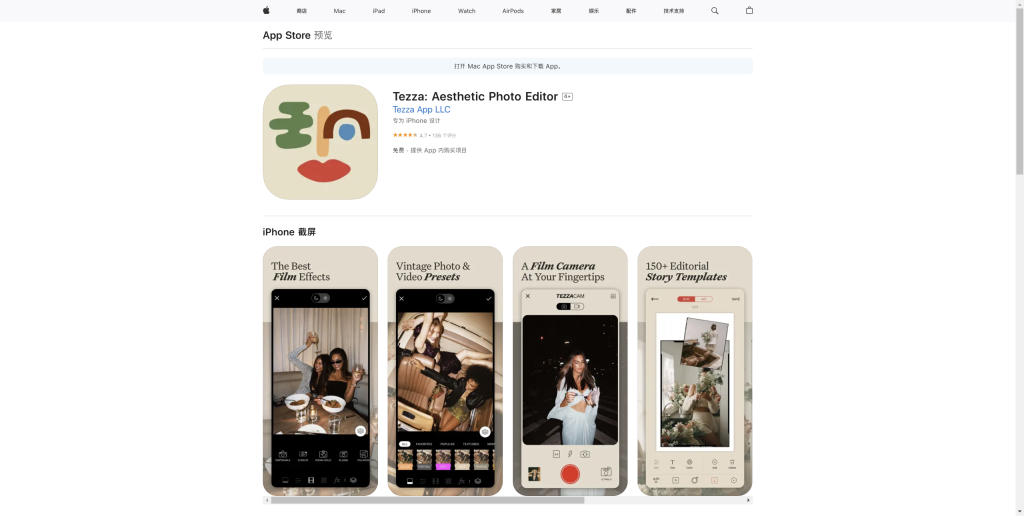The width and height of the screenshot is (1024, 516).
Task: Open the Tezza App LLC developer link
Action: [421, 109]
